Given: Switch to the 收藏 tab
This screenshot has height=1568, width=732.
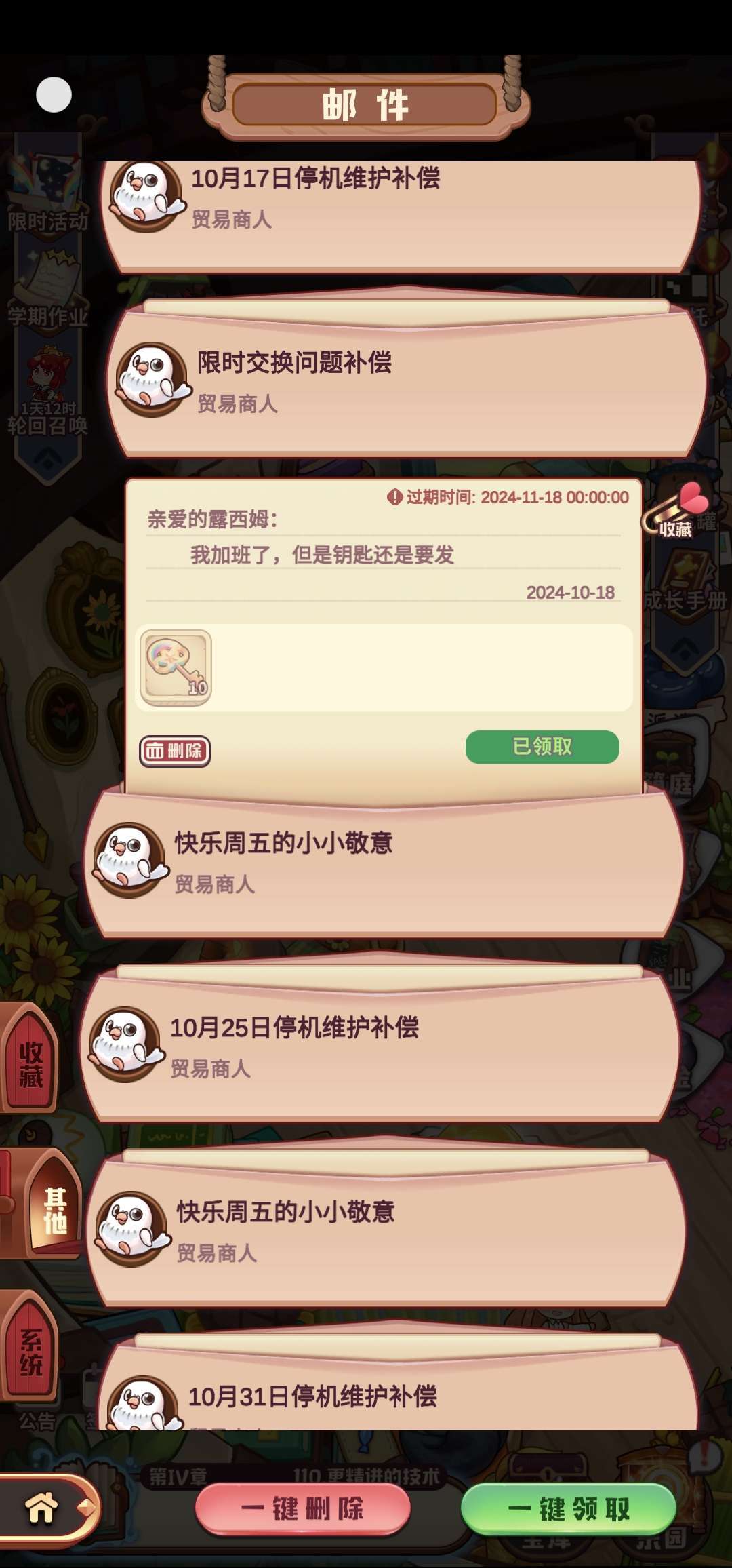Looking at the screenshot, I should (29, 1059).
